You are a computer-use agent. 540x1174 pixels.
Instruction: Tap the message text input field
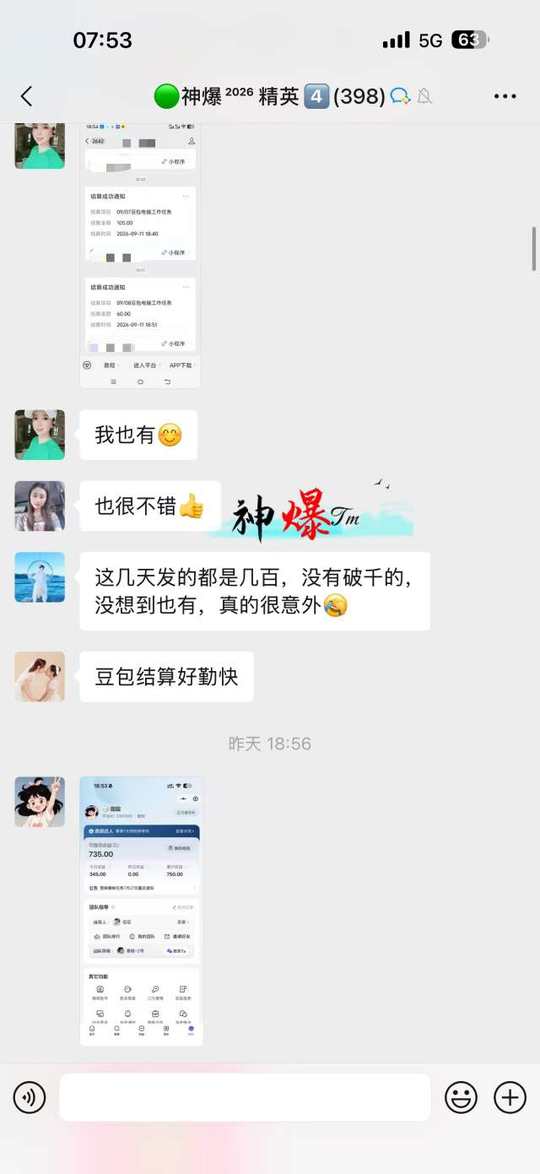click(x=245, y=1098)
